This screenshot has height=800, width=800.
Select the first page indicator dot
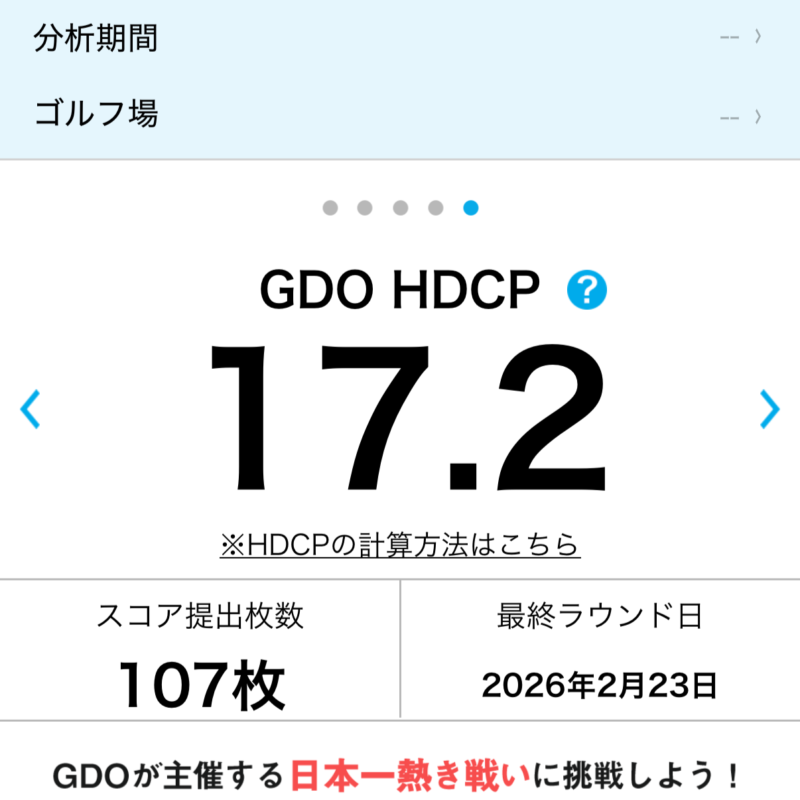click(x=330, y=208)
